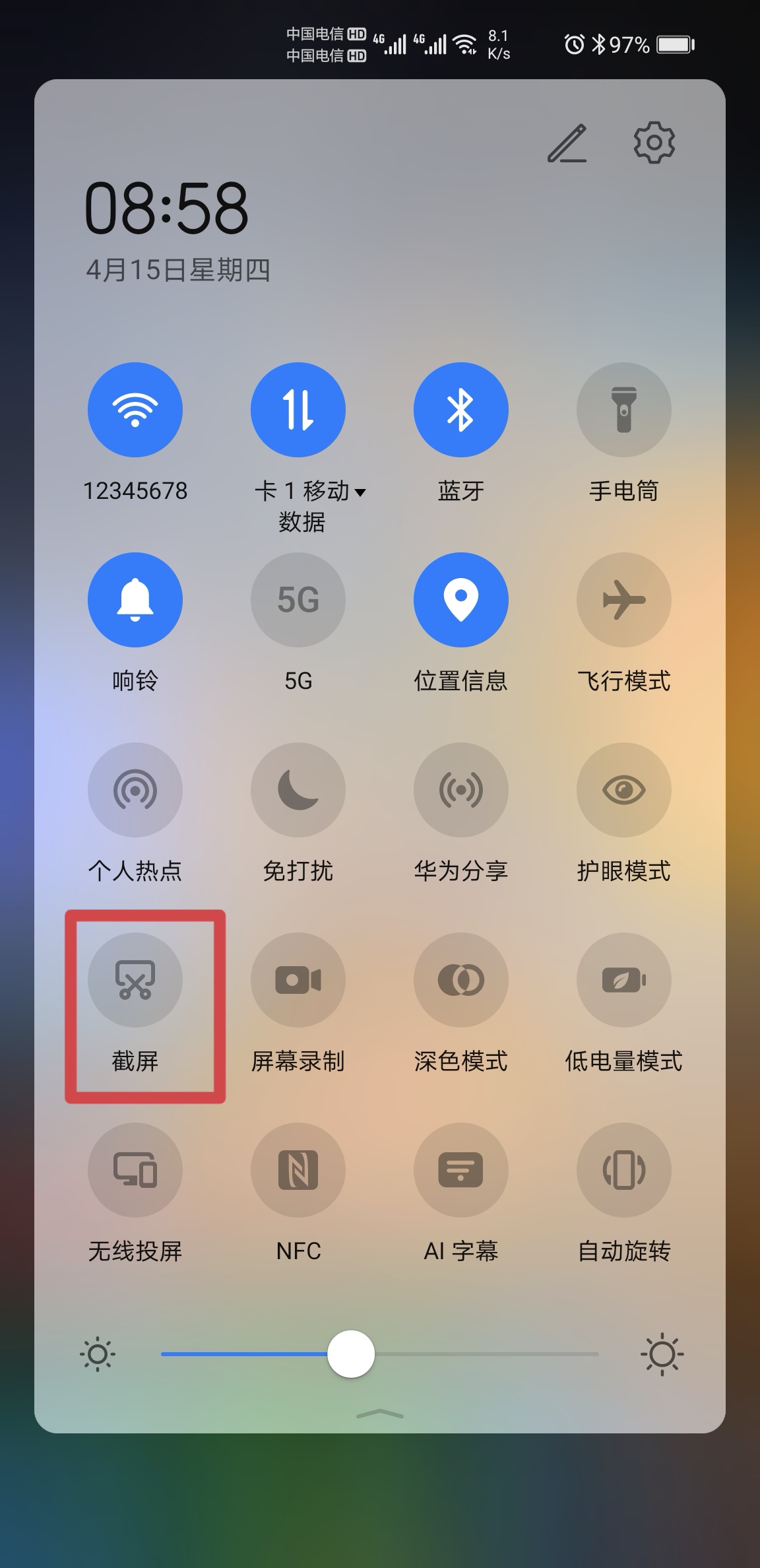Open 屏幕录制 screen recording
The image size is (760, 1568).
click(x=298, y=981)
